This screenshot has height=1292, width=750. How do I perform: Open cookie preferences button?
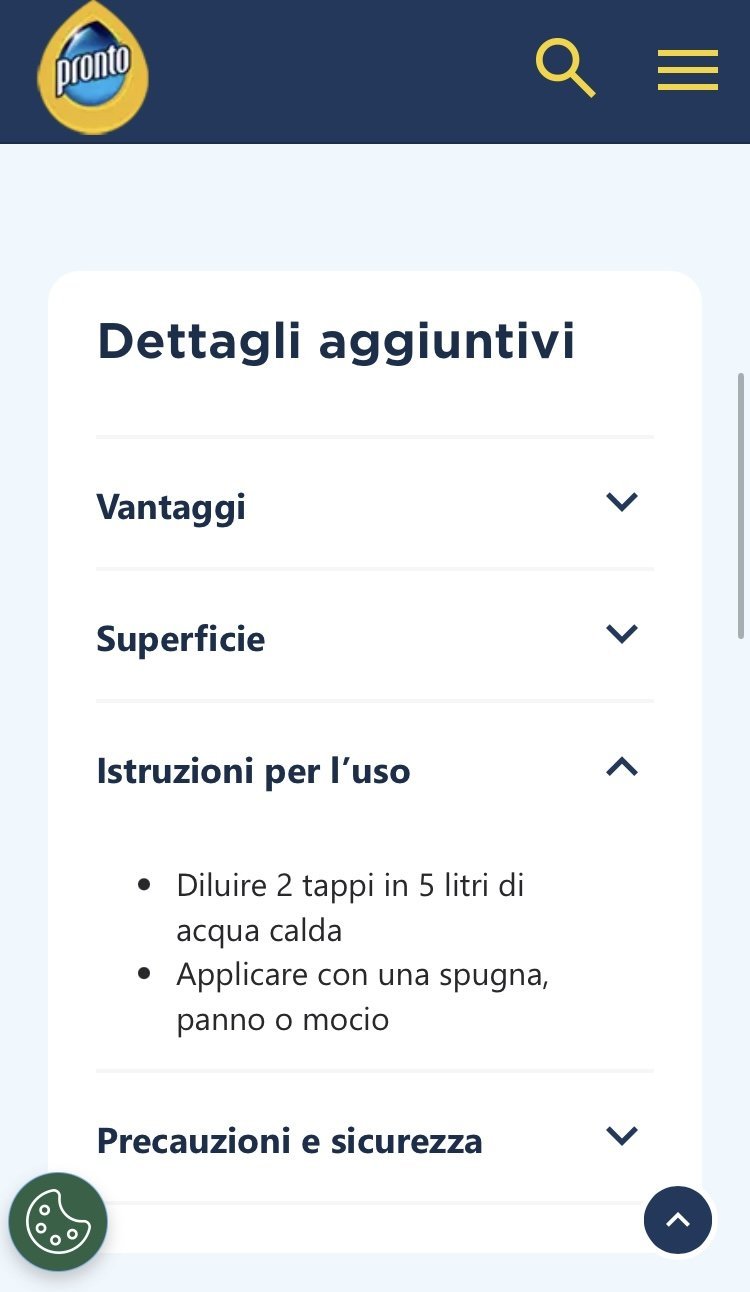(58, 1221)
